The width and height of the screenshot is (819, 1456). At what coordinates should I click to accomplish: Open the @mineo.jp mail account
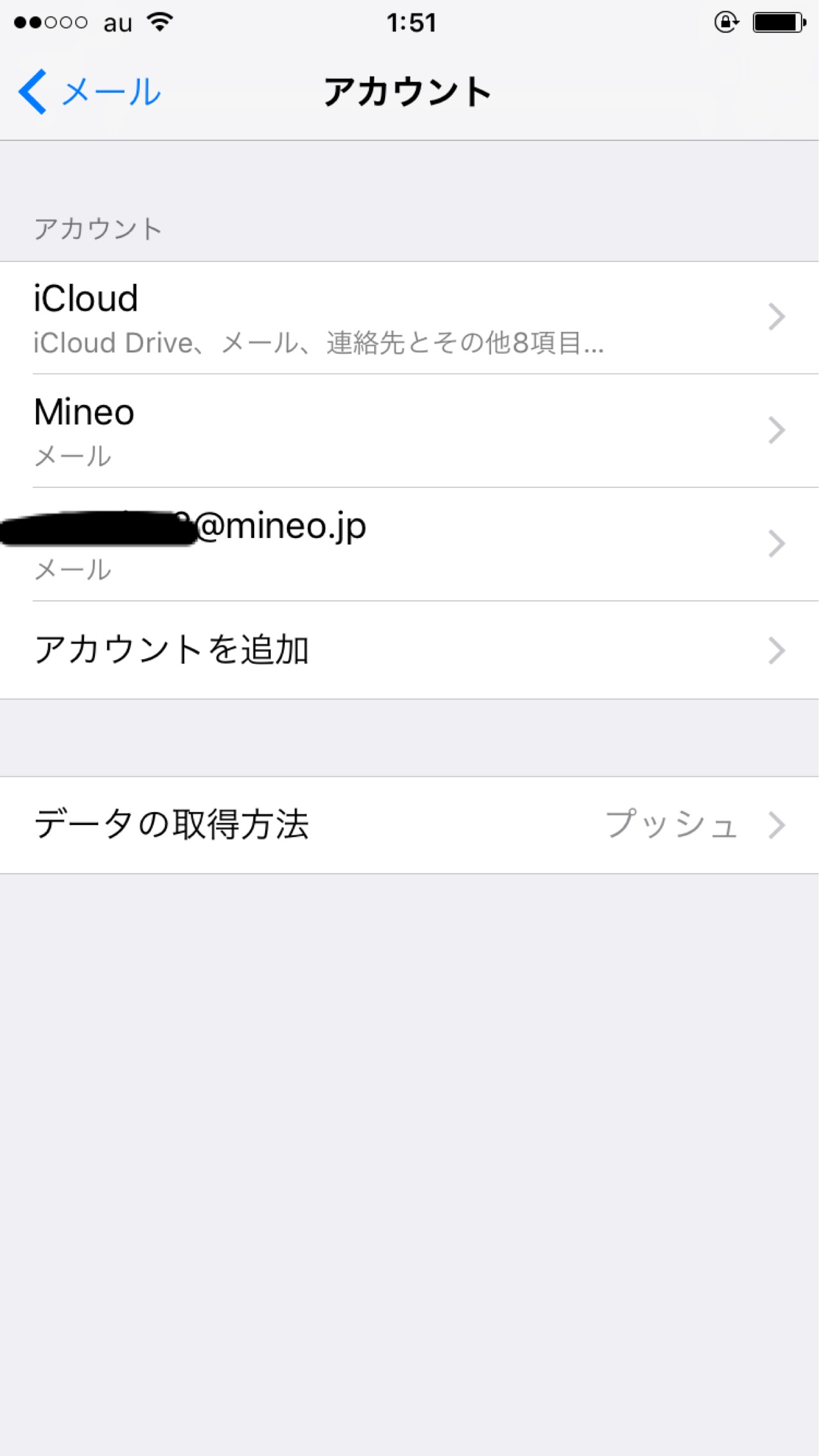pyautogui.click(x=408, y=544)
